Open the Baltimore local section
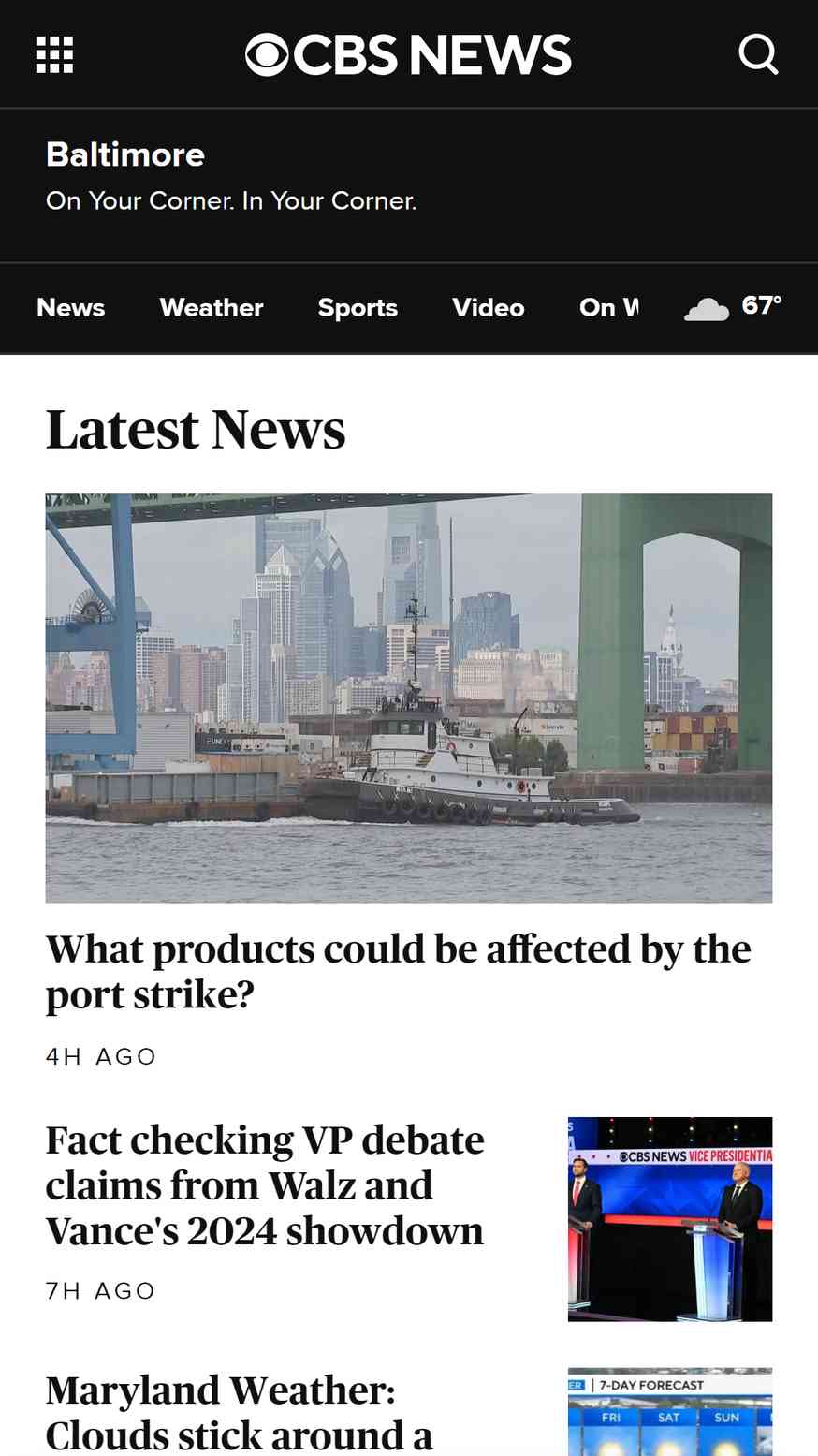 (125, 154)
